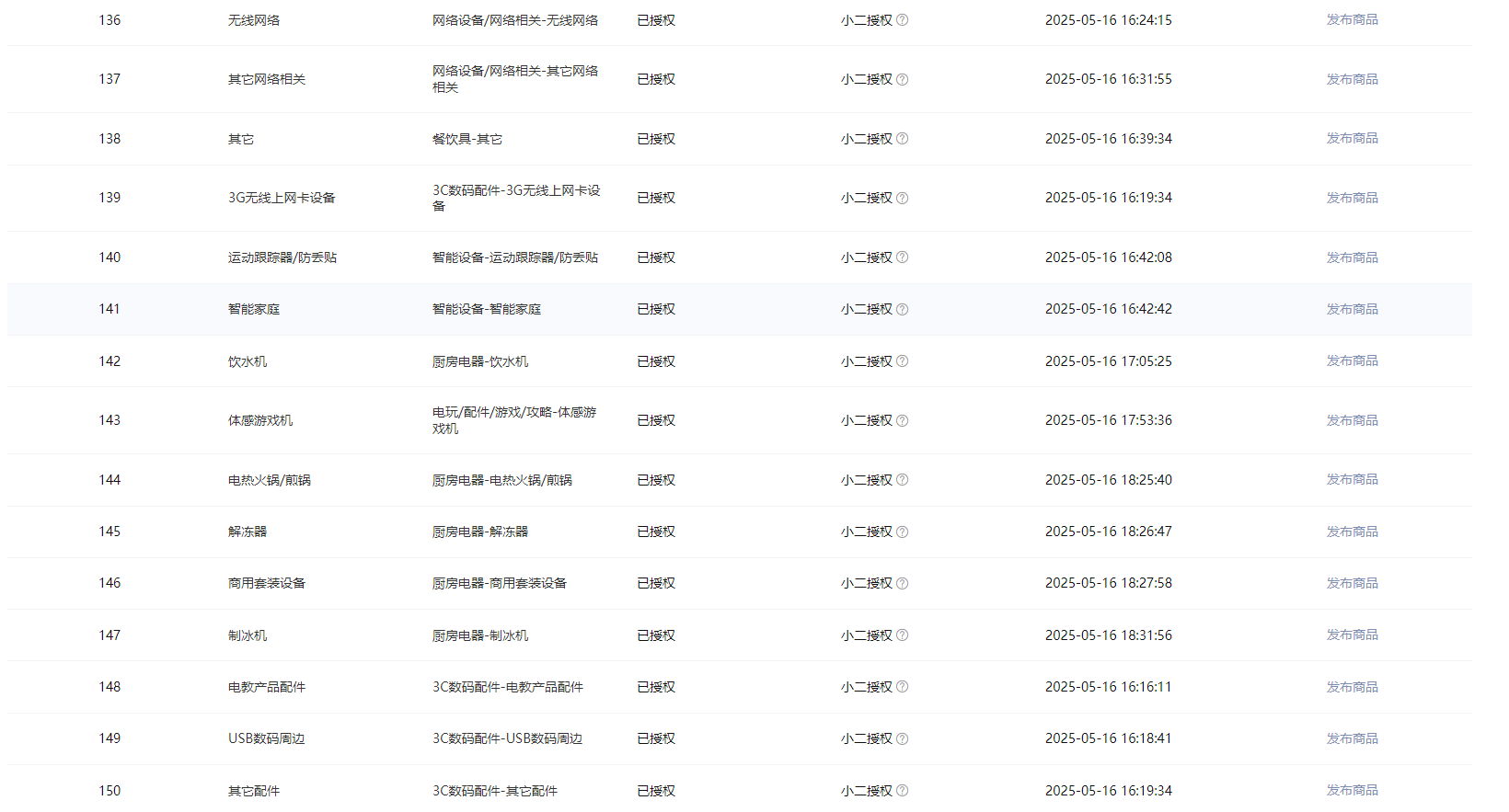
Task: Tap the 小二授权 help icon in row 146
Action: click(902, 583)
